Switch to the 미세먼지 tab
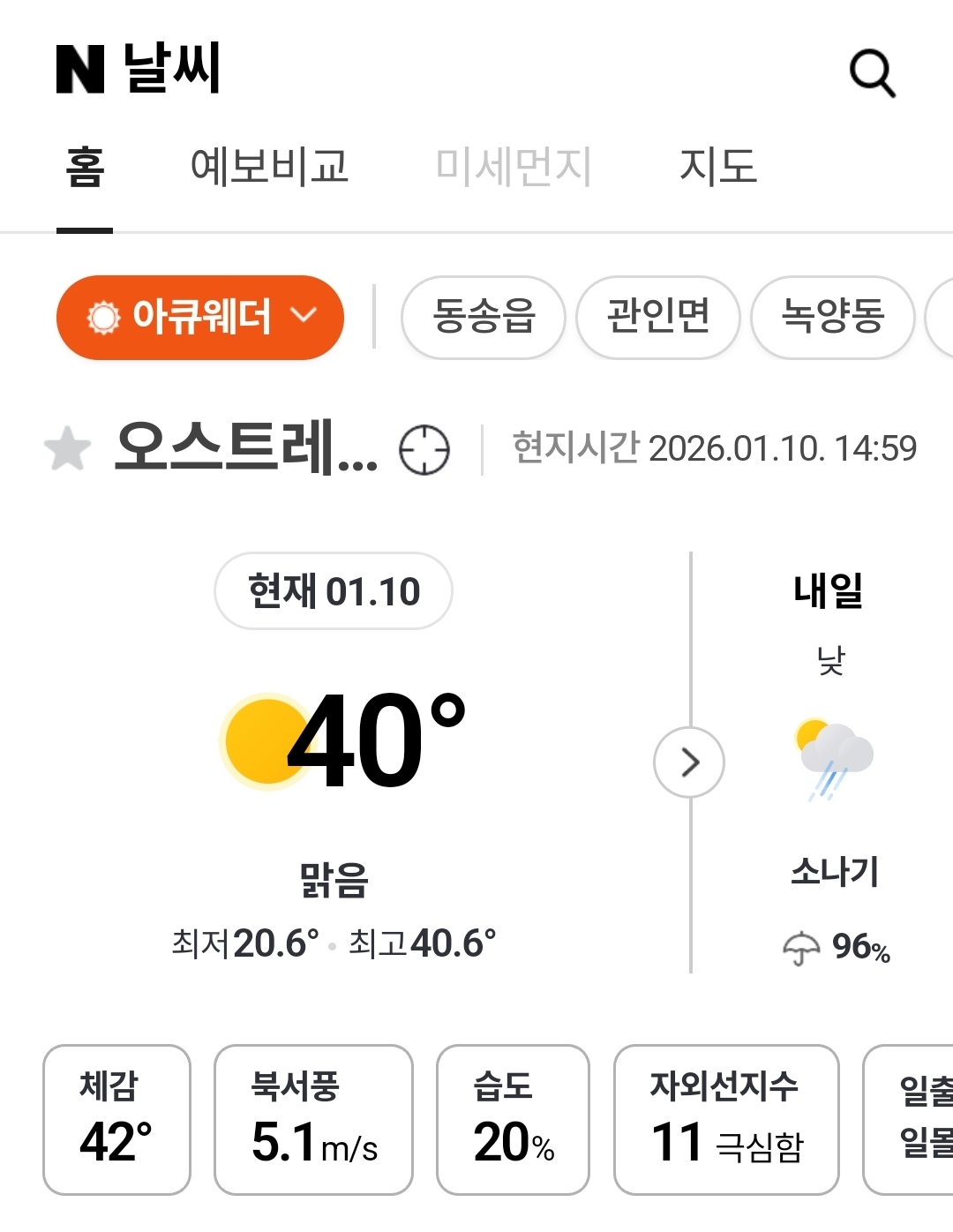 pos(514,167)
